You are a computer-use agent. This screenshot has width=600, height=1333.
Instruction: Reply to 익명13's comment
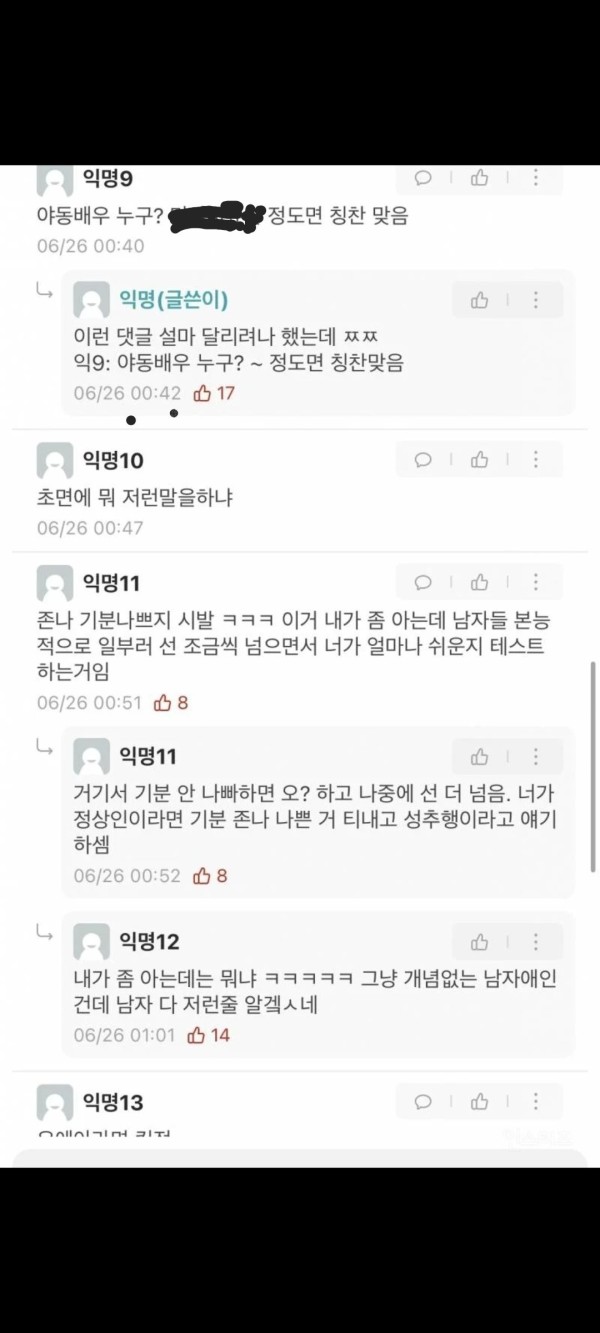tap(423, 1102)
